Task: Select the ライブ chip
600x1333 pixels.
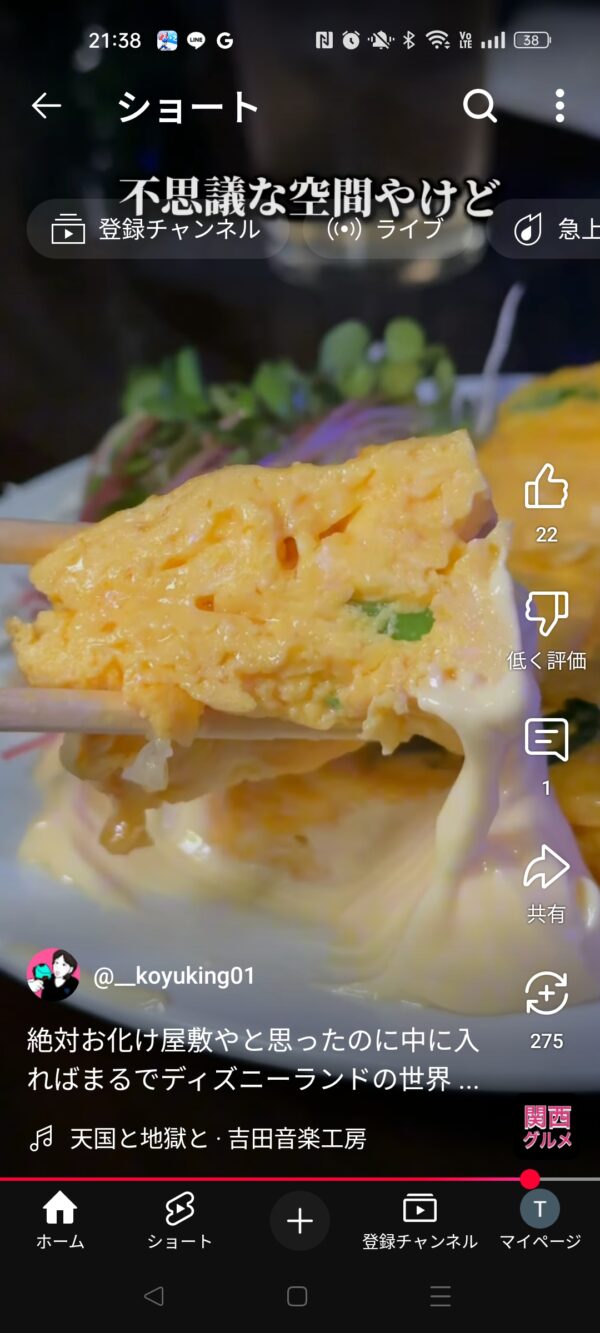Action: click(387, 229)
